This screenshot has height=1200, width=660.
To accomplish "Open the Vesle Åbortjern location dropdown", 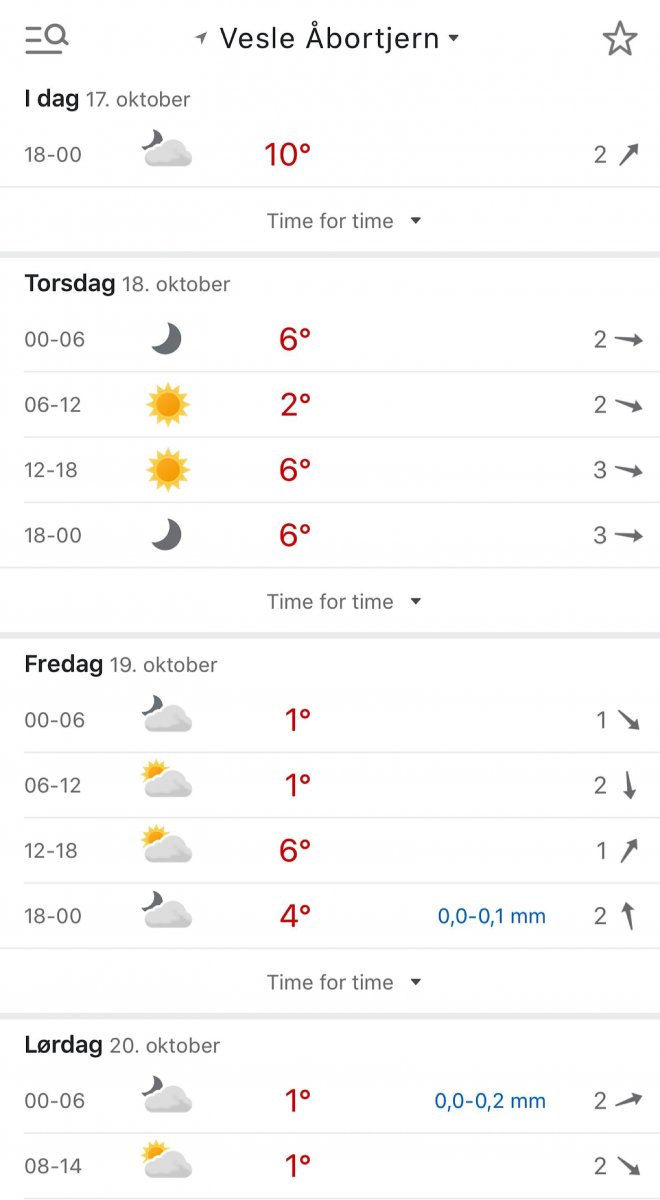I will 330,39.
